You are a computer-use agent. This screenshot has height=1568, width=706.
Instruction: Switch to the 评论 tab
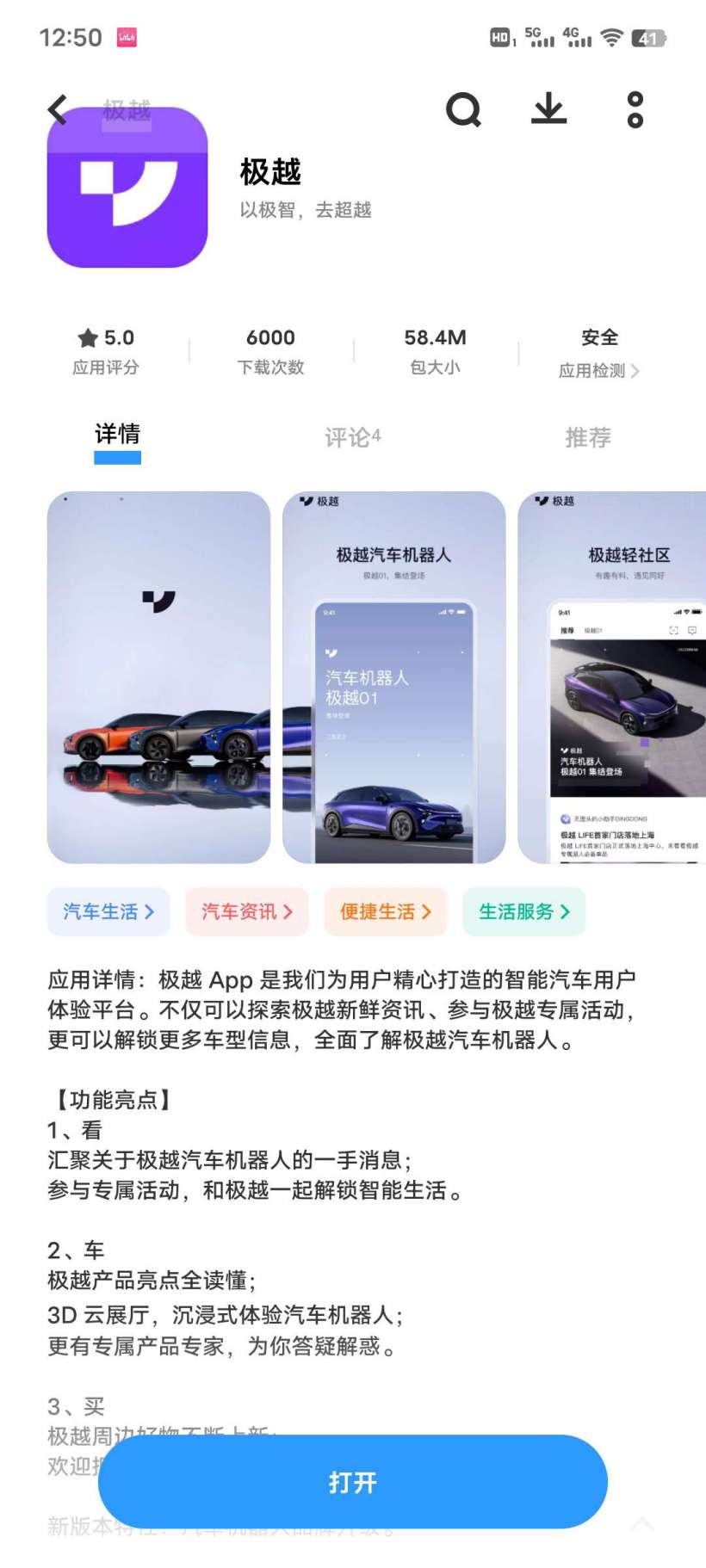[352, 437]
